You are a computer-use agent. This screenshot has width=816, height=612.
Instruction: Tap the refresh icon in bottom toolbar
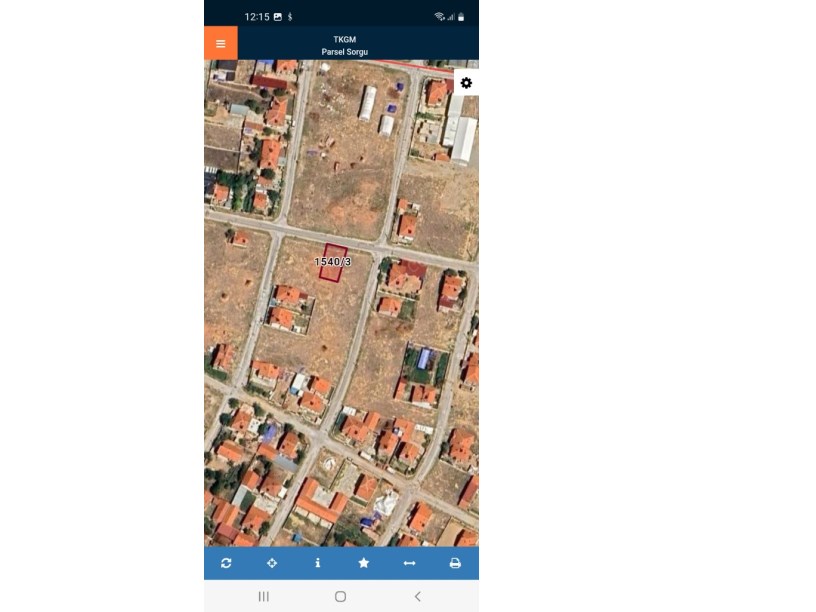pyautogui.click(x=226, y=563)
